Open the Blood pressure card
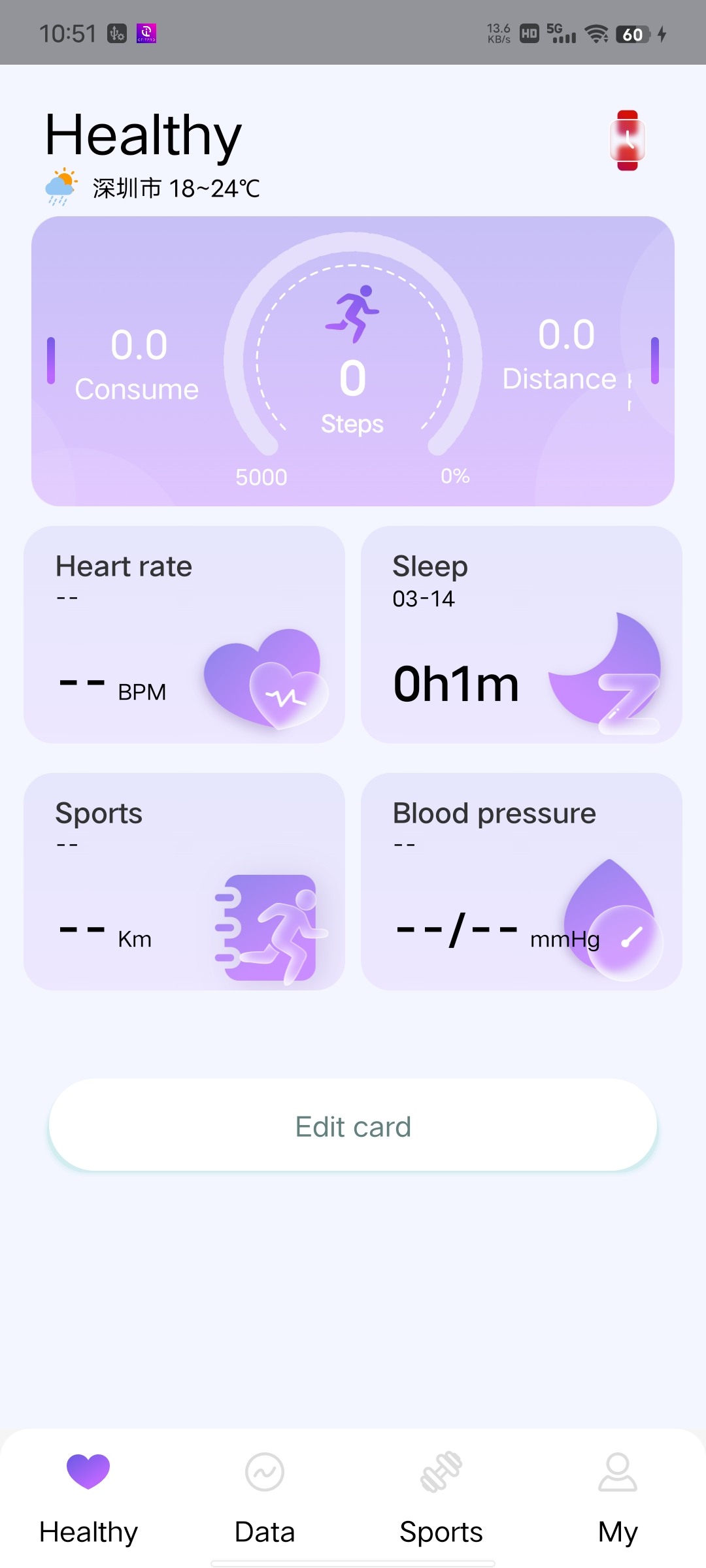 point(521,881)
